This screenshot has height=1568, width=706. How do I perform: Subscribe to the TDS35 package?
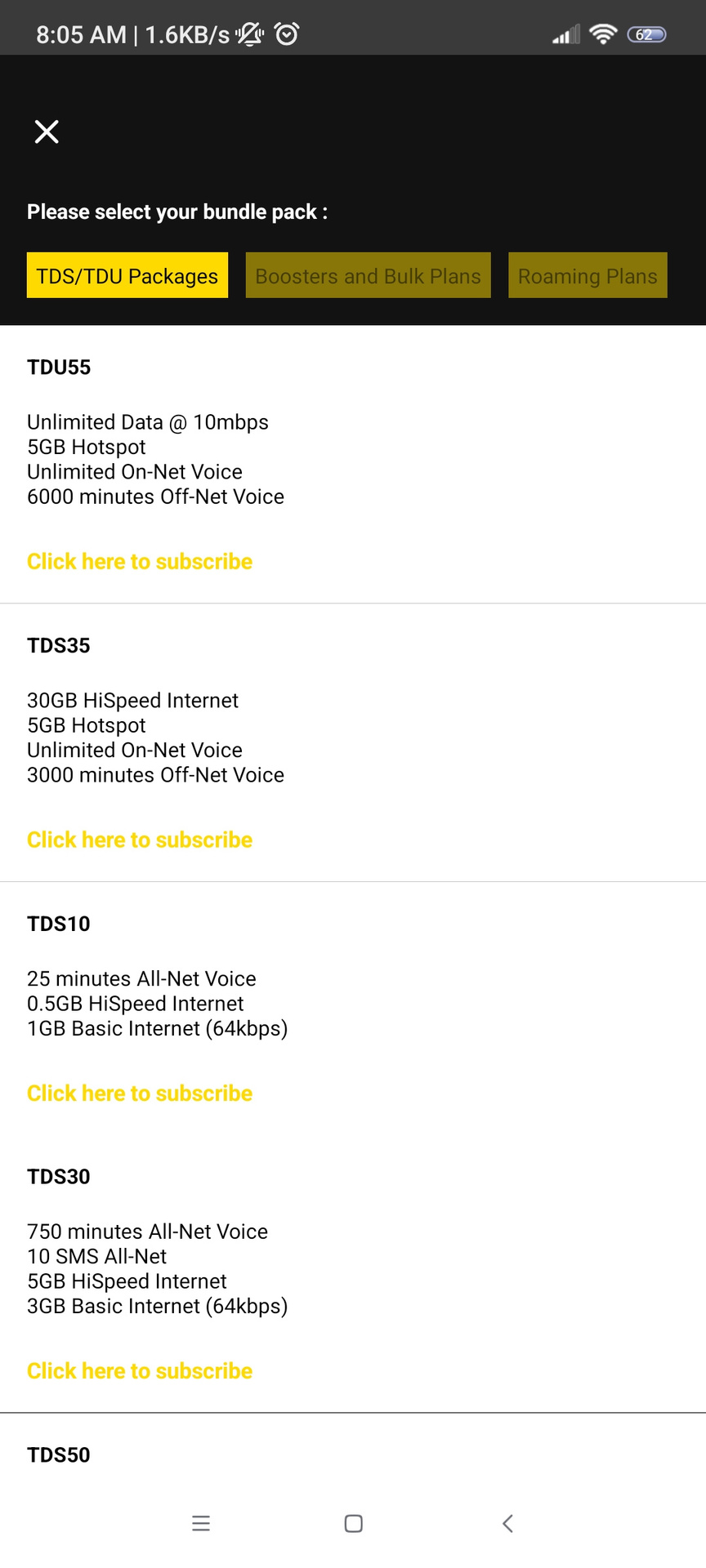point(140,840)
